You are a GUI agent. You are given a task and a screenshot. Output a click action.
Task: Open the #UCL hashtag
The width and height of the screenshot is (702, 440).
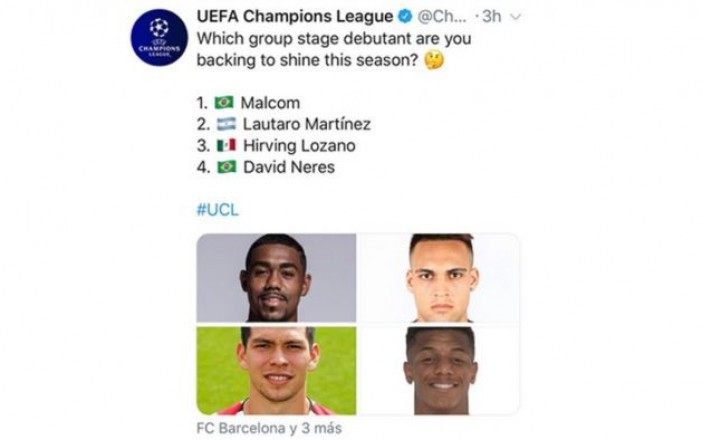218,211
